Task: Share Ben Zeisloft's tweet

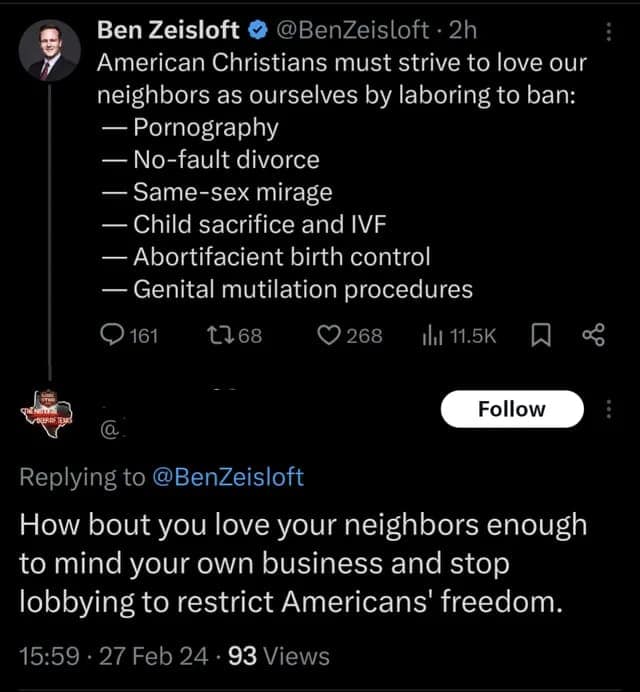Action: point(594,336)
